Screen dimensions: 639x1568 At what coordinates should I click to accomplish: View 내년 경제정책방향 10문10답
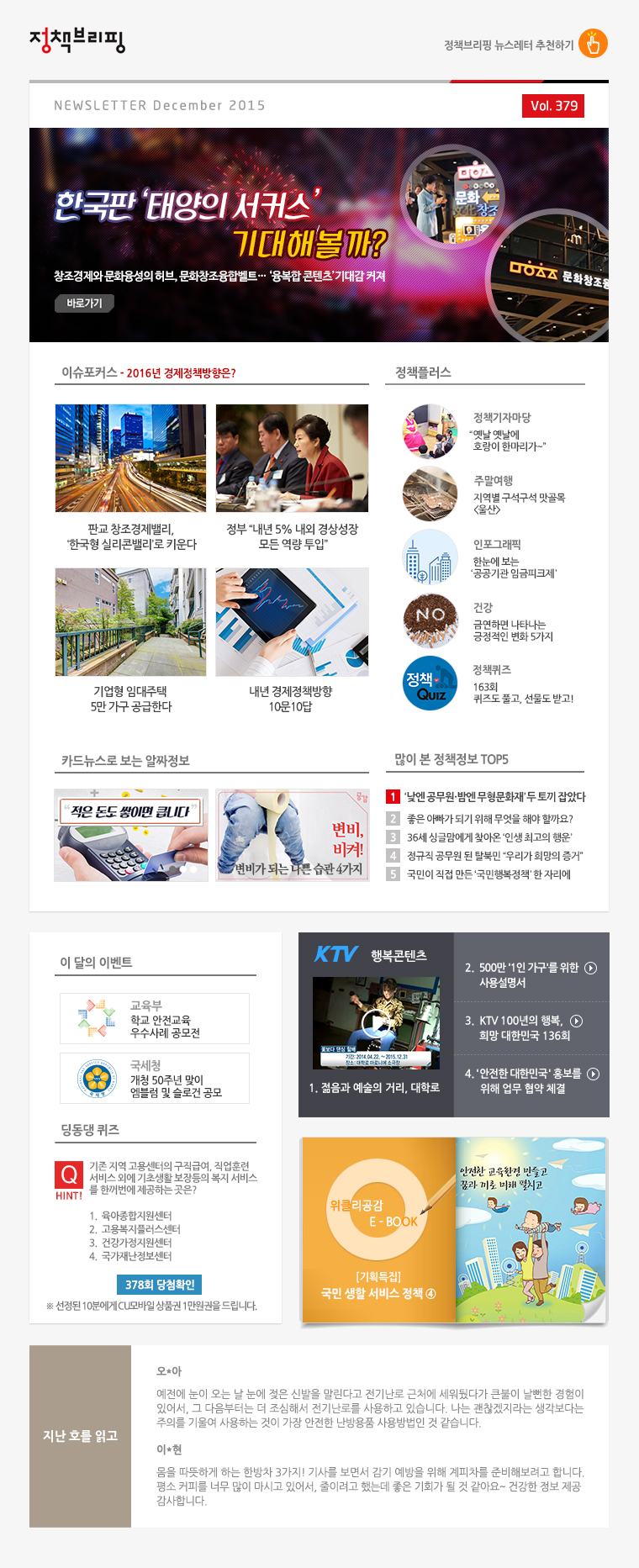coord(292,622)
